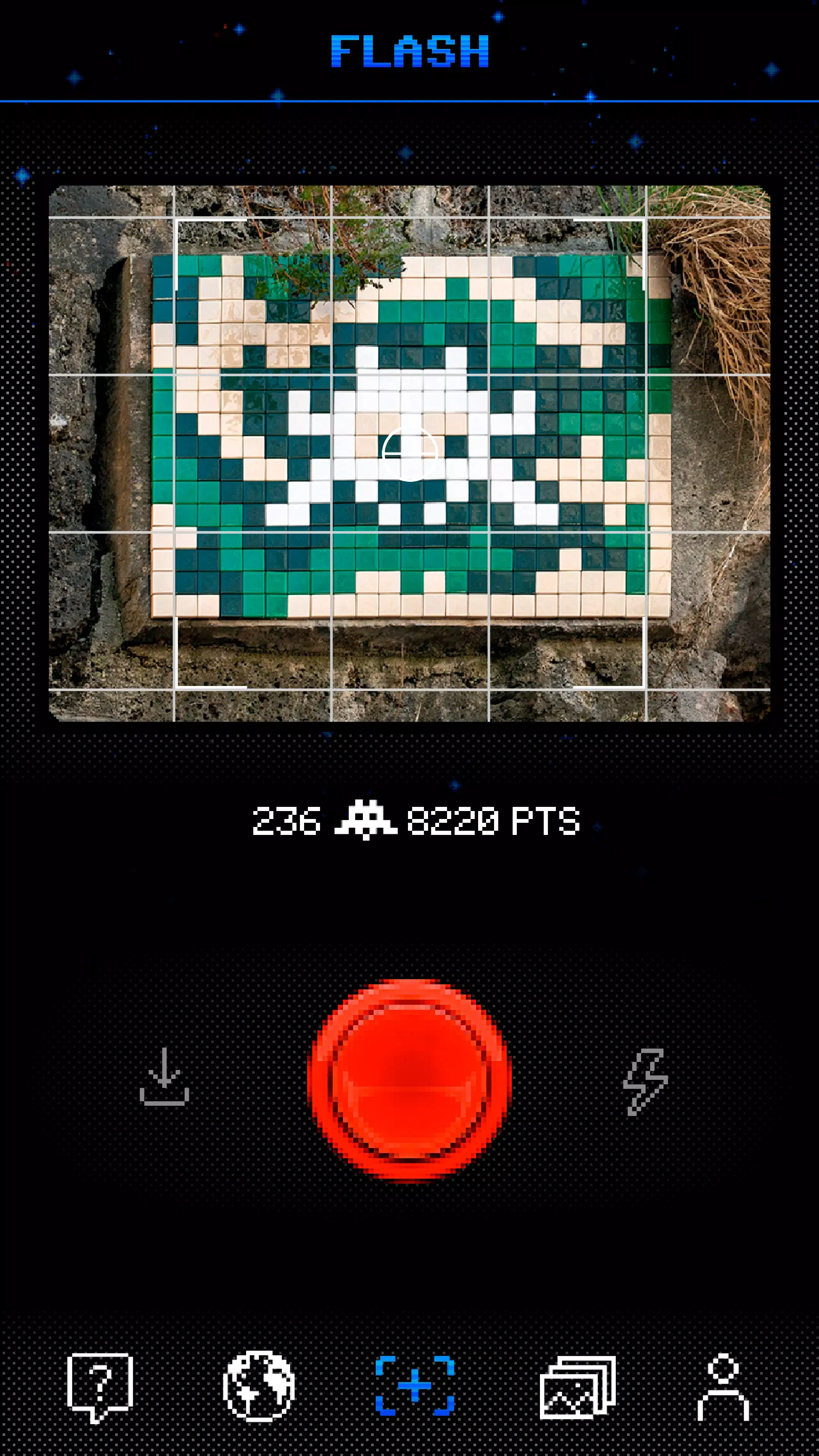Toggle the camera flash lightning icon
This screenshot has height=1456, width=819.
tap(645, 1081)
